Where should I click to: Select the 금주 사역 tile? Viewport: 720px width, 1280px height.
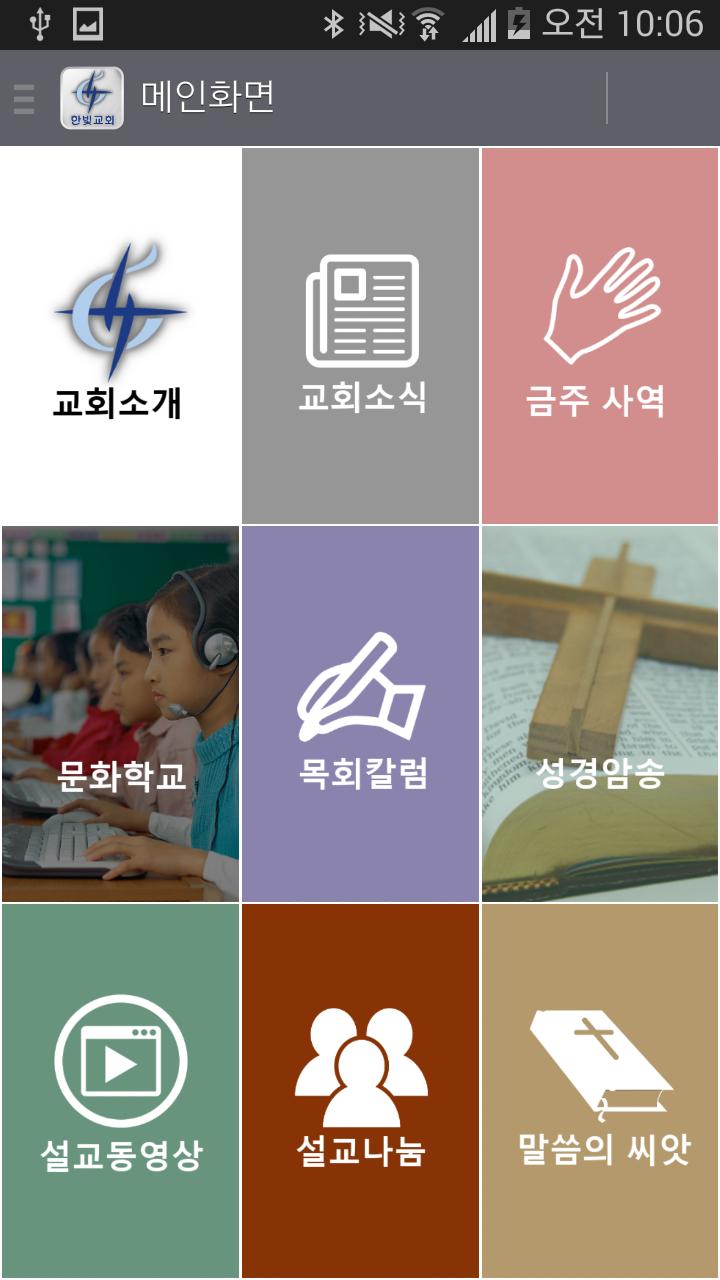pyautogui.click(x=600, y=335)
